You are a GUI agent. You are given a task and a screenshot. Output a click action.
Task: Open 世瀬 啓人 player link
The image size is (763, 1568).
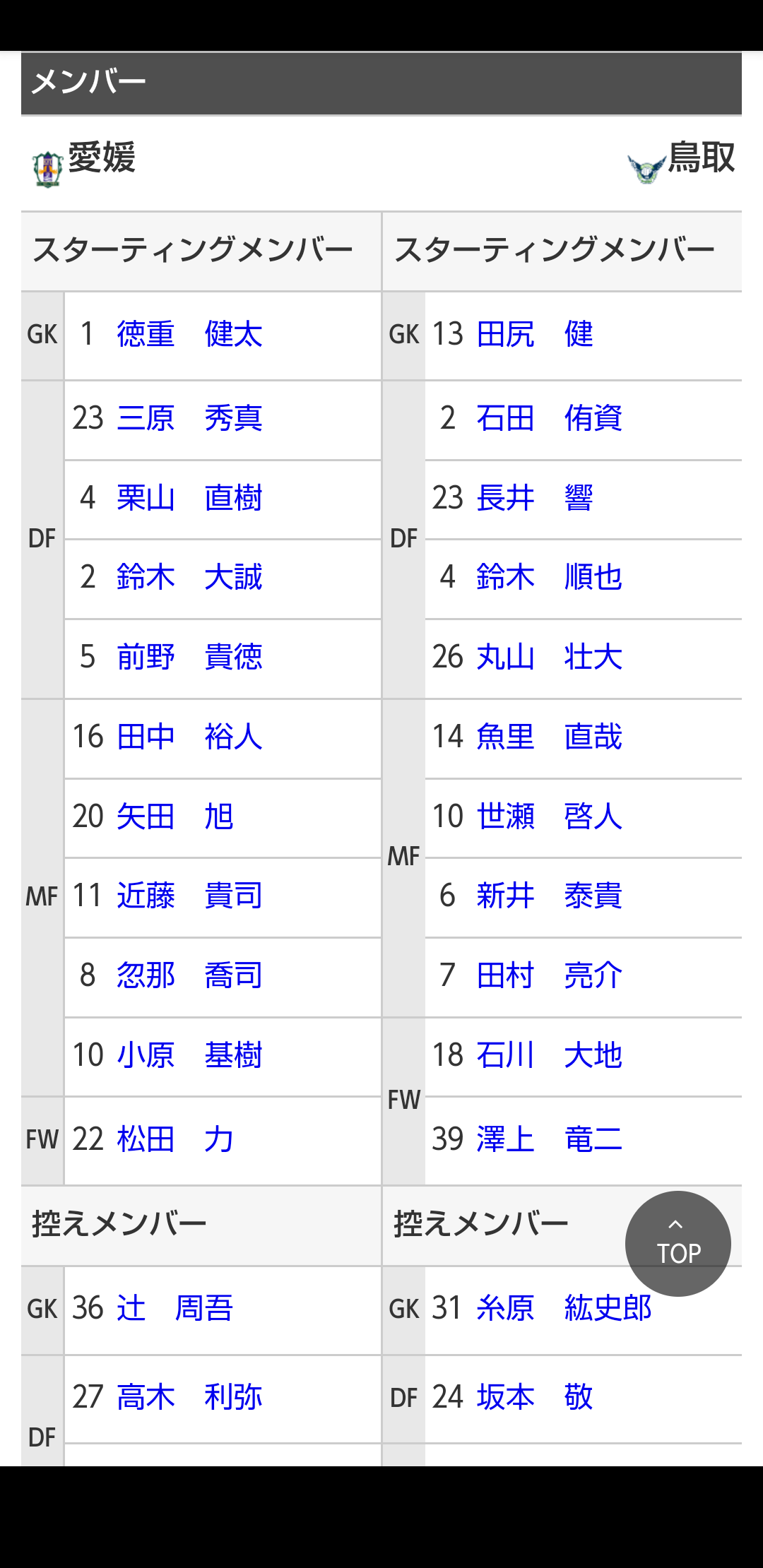click(x=549, y=817)
